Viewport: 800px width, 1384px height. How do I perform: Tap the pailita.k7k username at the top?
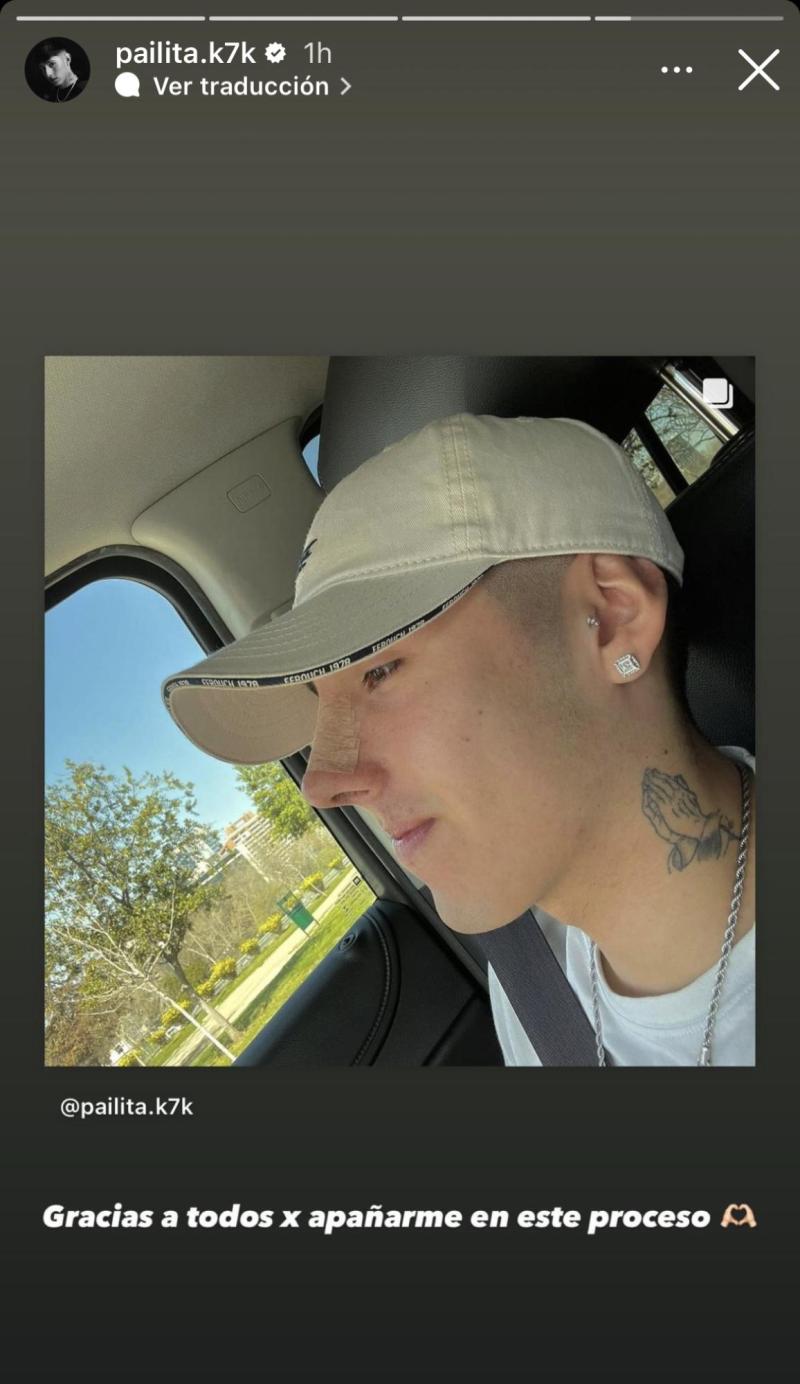(185, 53)
